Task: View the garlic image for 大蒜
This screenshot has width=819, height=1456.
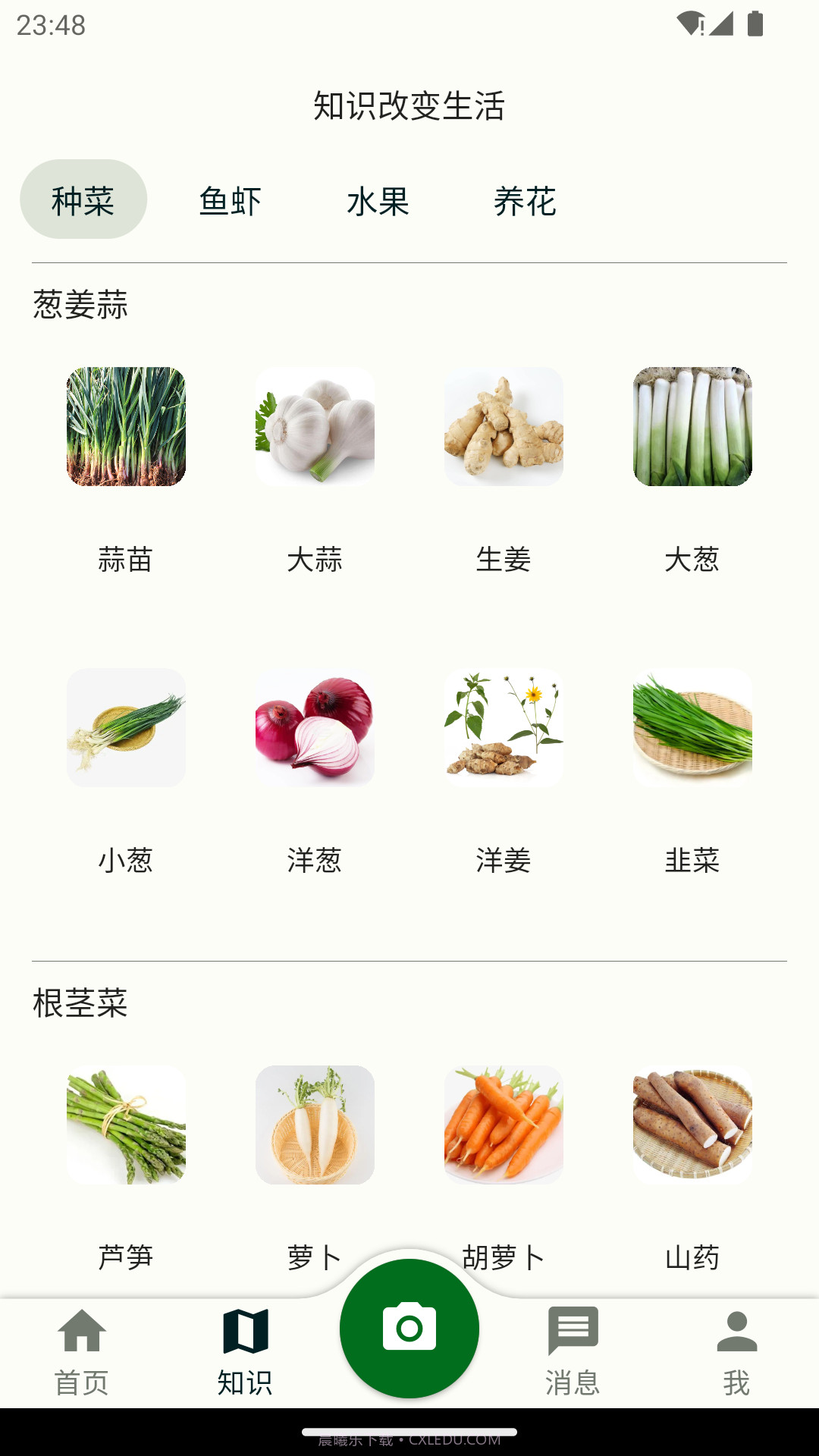Action: click(315, 427)
